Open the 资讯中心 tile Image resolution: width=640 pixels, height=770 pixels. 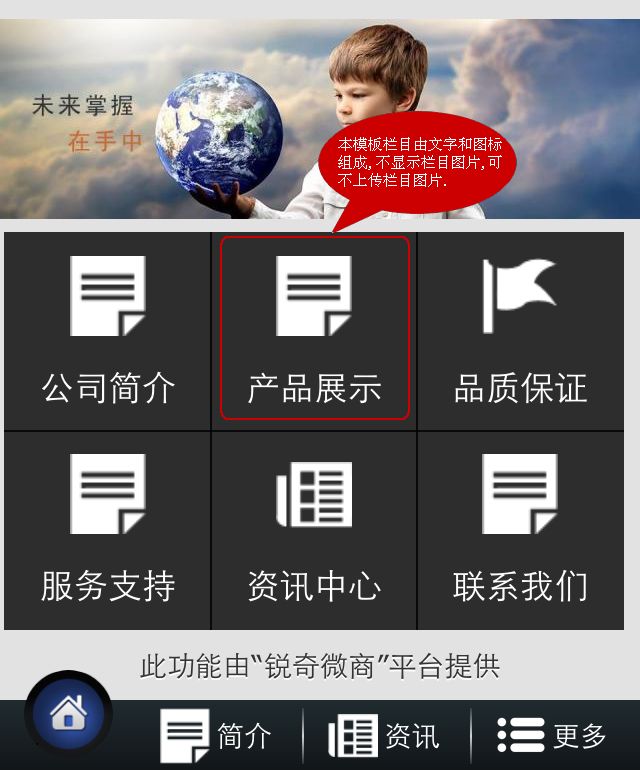pos(314,531)
